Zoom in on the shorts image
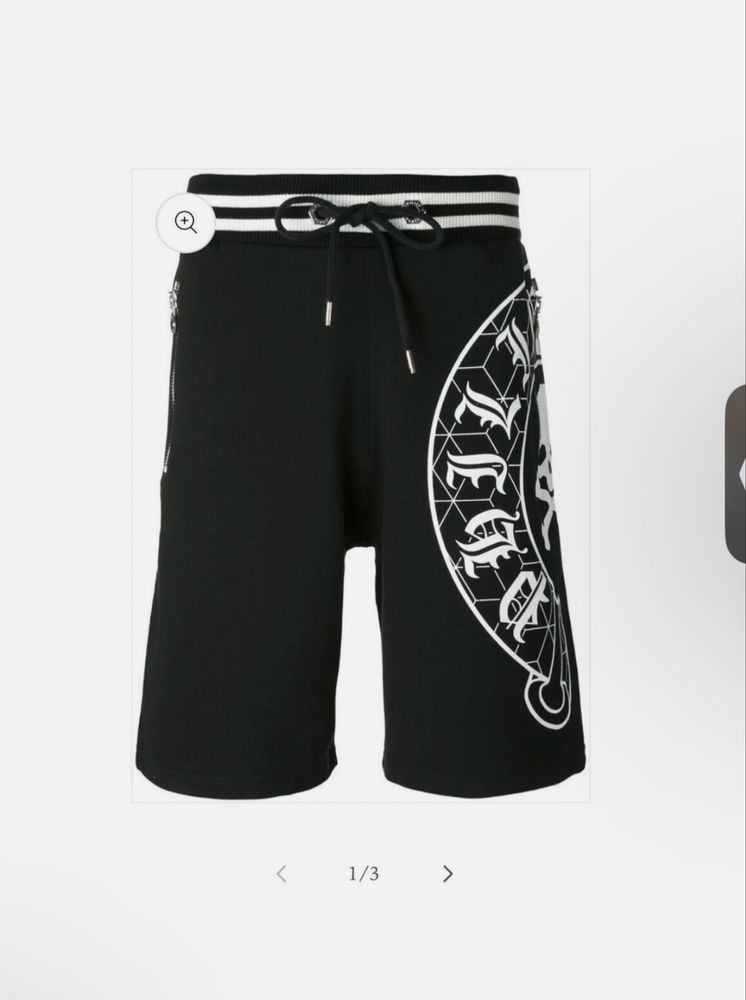This screenshot has width=746, height=1000. pyautogui.click(x=186, y=222)
